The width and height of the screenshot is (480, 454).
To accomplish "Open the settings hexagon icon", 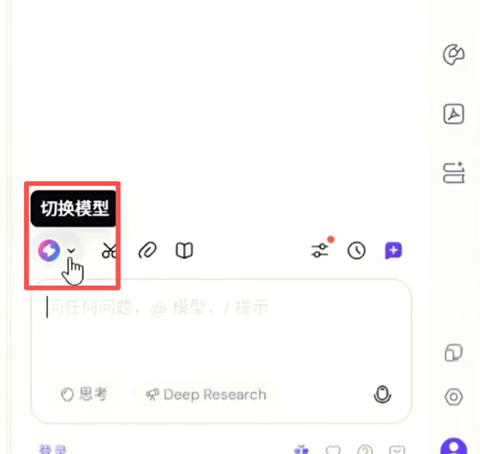I will [454, 397].
